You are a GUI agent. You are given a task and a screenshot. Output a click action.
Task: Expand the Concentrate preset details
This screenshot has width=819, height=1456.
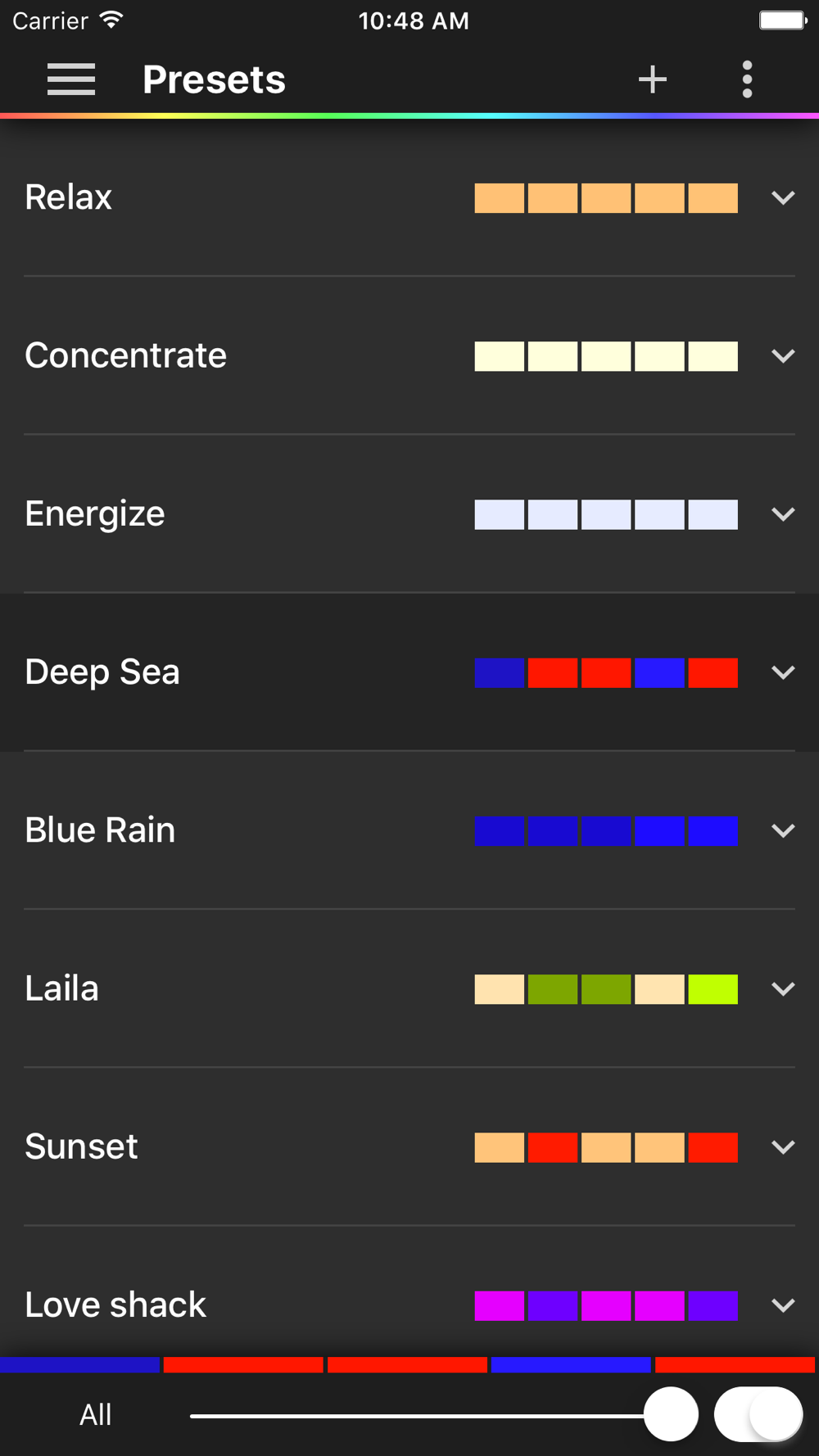point(784,356)
